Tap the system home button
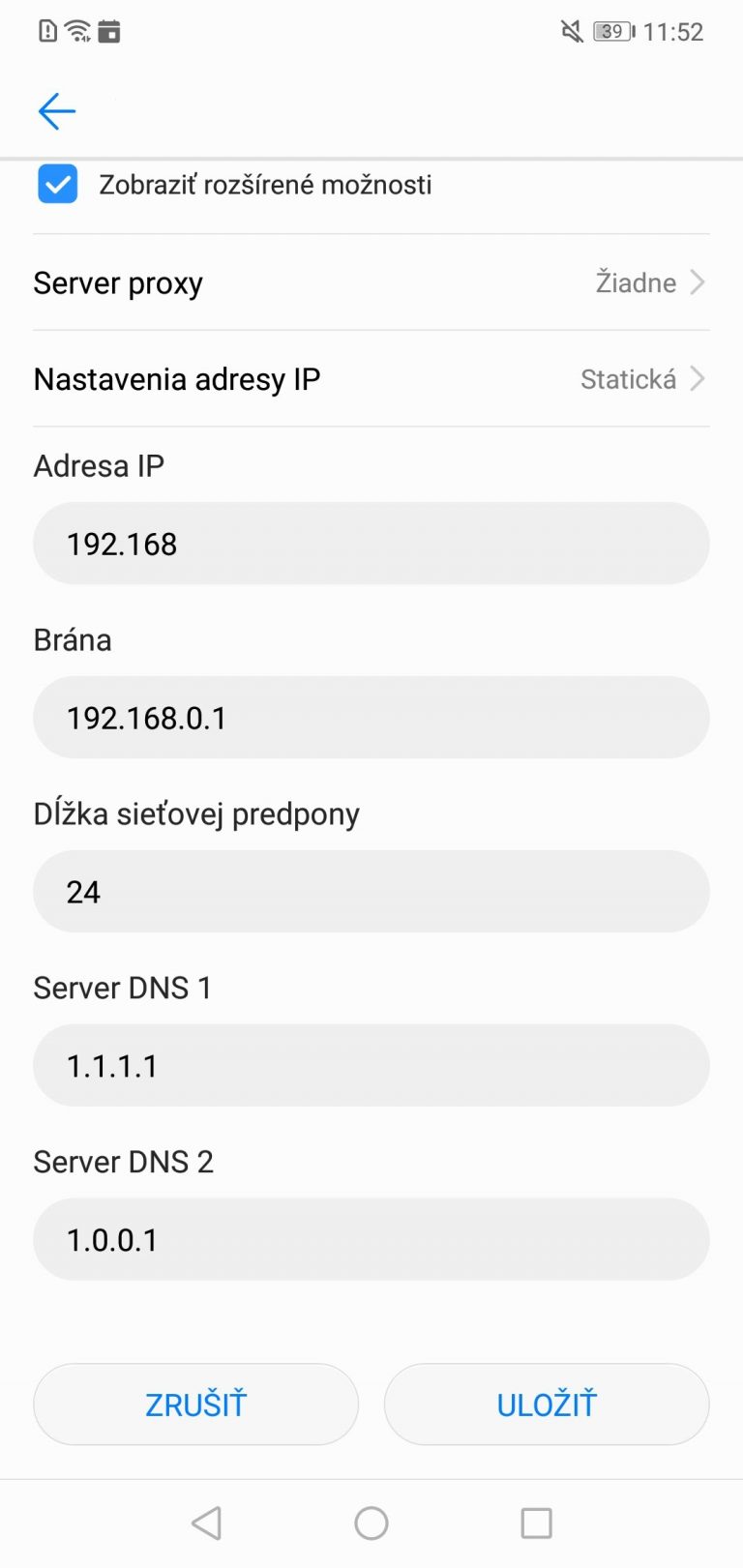Image resolution: width=743 pixels, height=1568 pixels. pyautogui.click(x=371, y=1524)
